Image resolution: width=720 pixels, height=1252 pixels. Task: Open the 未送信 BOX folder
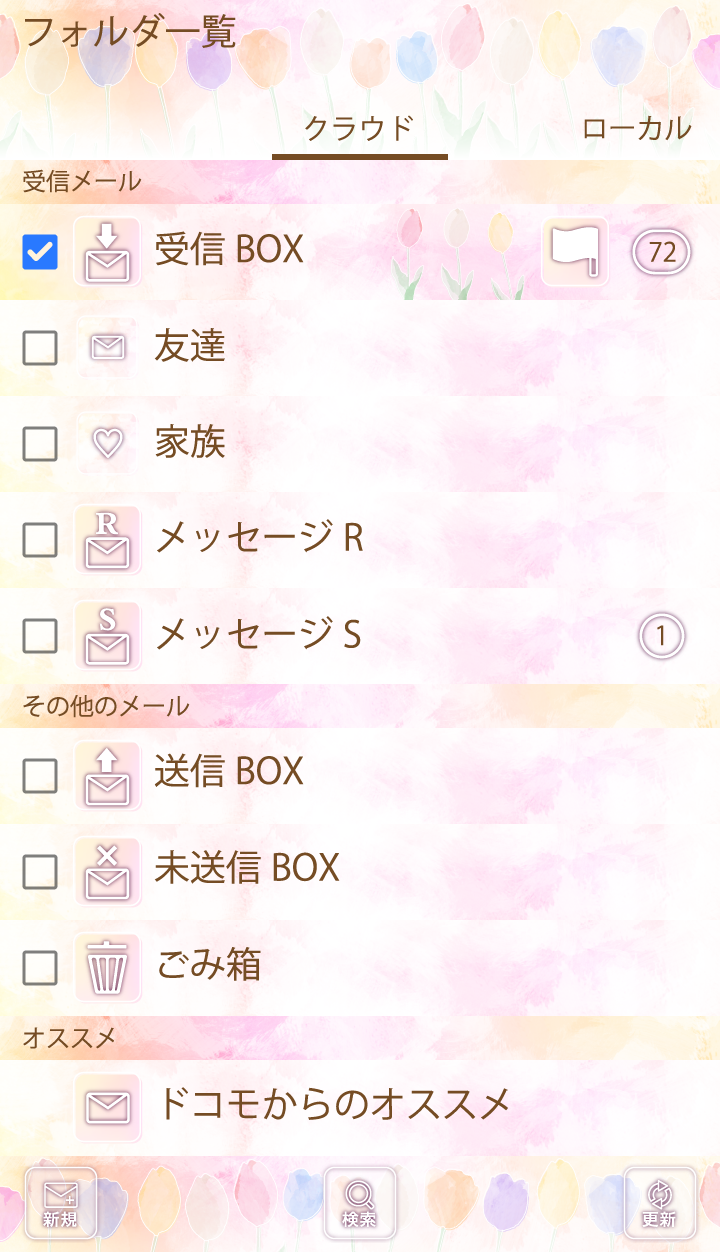[x=247, y=868]
